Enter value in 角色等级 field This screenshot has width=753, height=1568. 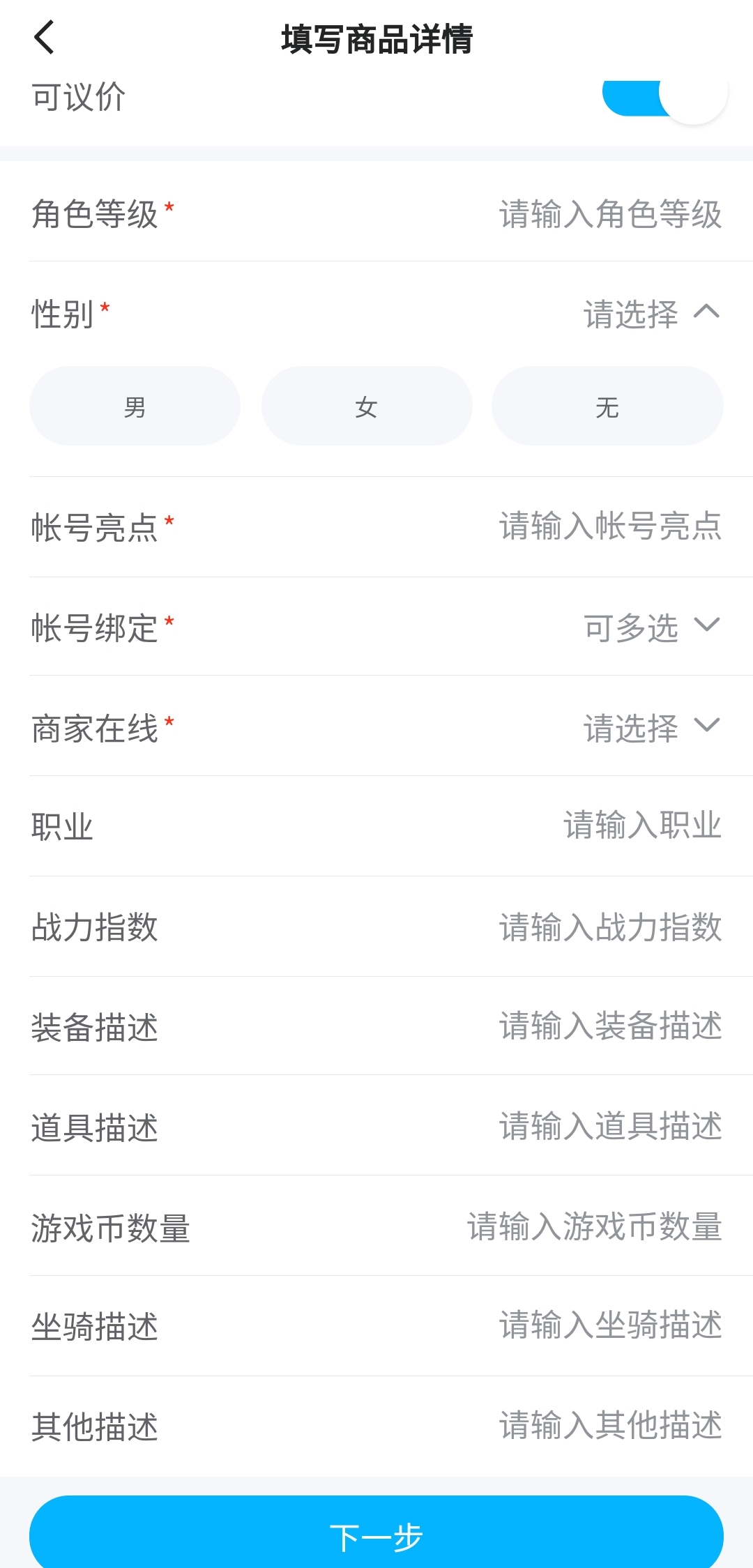610,213
